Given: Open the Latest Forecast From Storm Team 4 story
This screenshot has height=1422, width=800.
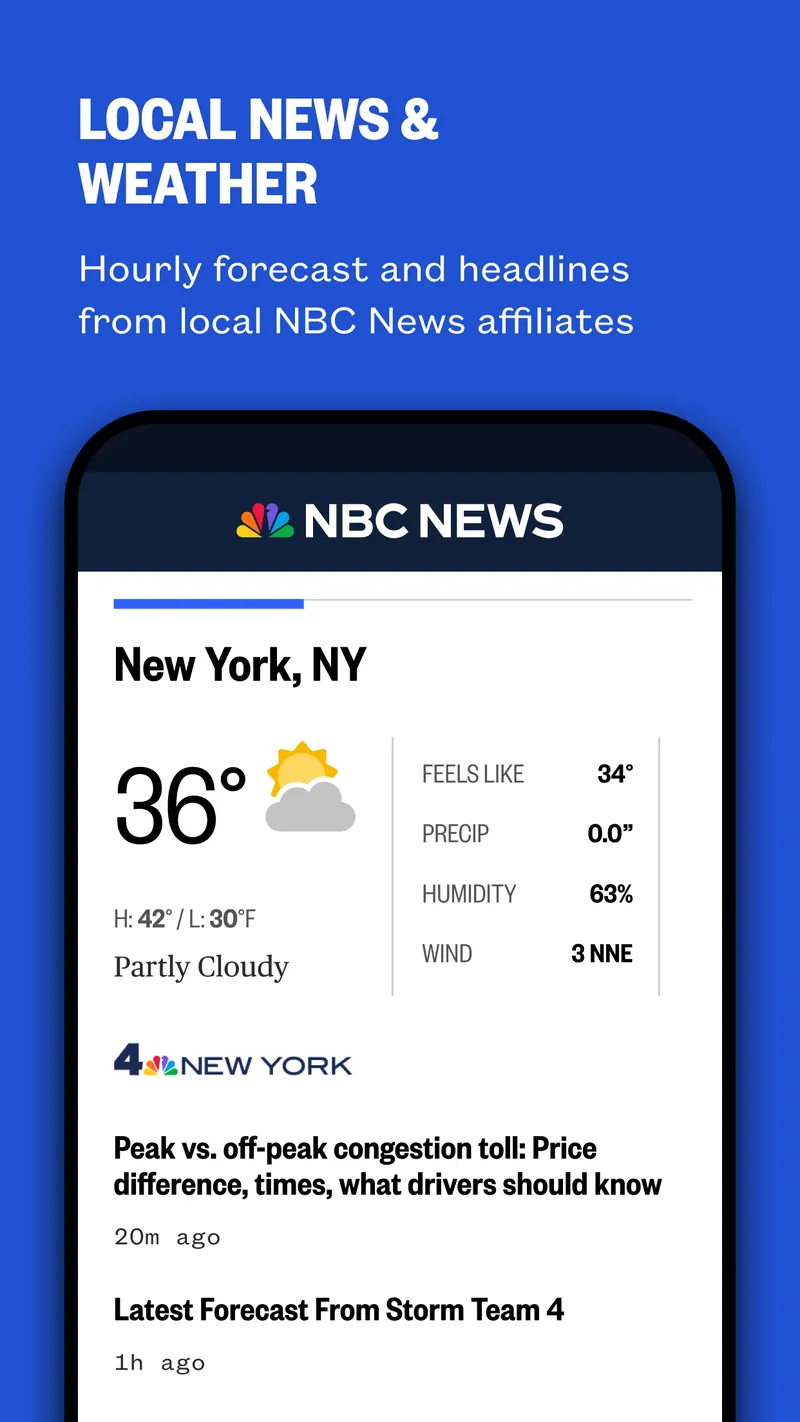Looking at the screenshot, I should pyautogui.click(x=339, y=1310).
